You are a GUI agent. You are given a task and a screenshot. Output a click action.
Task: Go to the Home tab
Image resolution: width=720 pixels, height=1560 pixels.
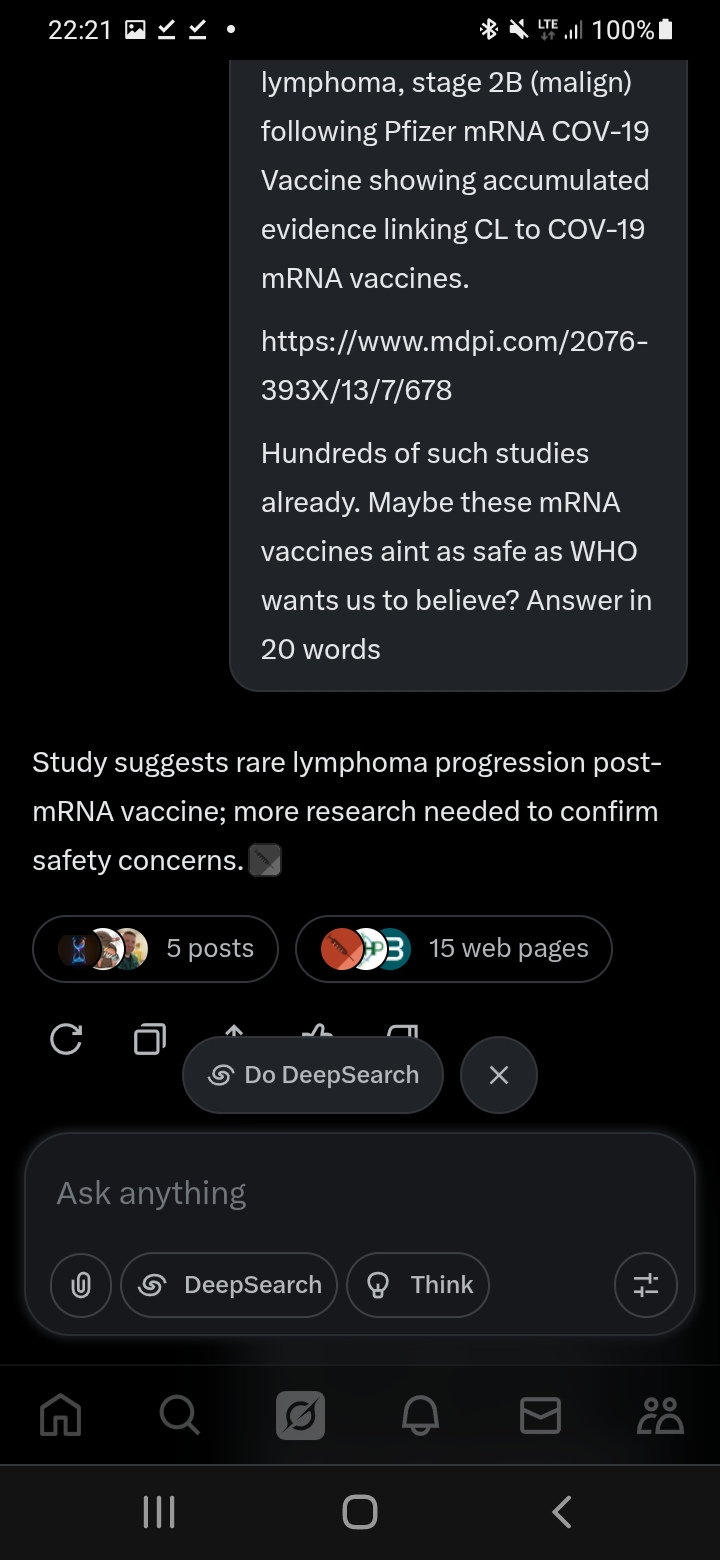click(x=60, y=1415)
